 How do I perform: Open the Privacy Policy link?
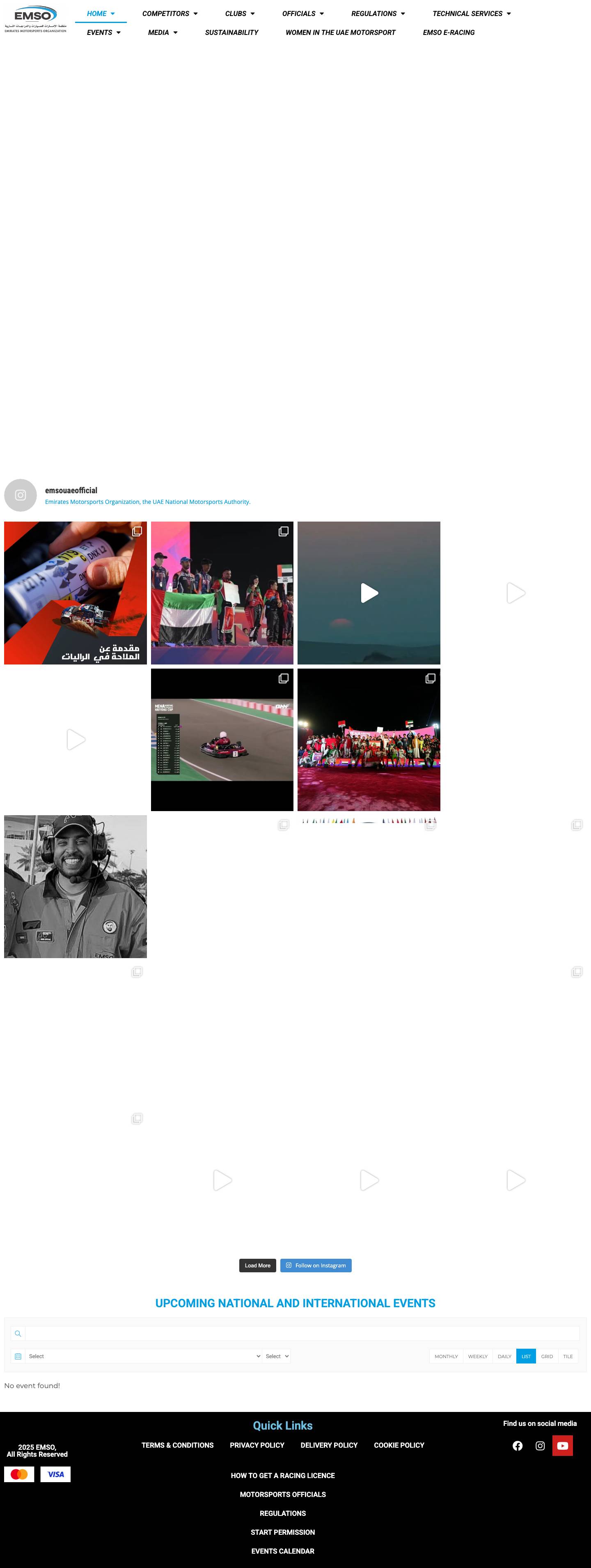pos(257,1445)
